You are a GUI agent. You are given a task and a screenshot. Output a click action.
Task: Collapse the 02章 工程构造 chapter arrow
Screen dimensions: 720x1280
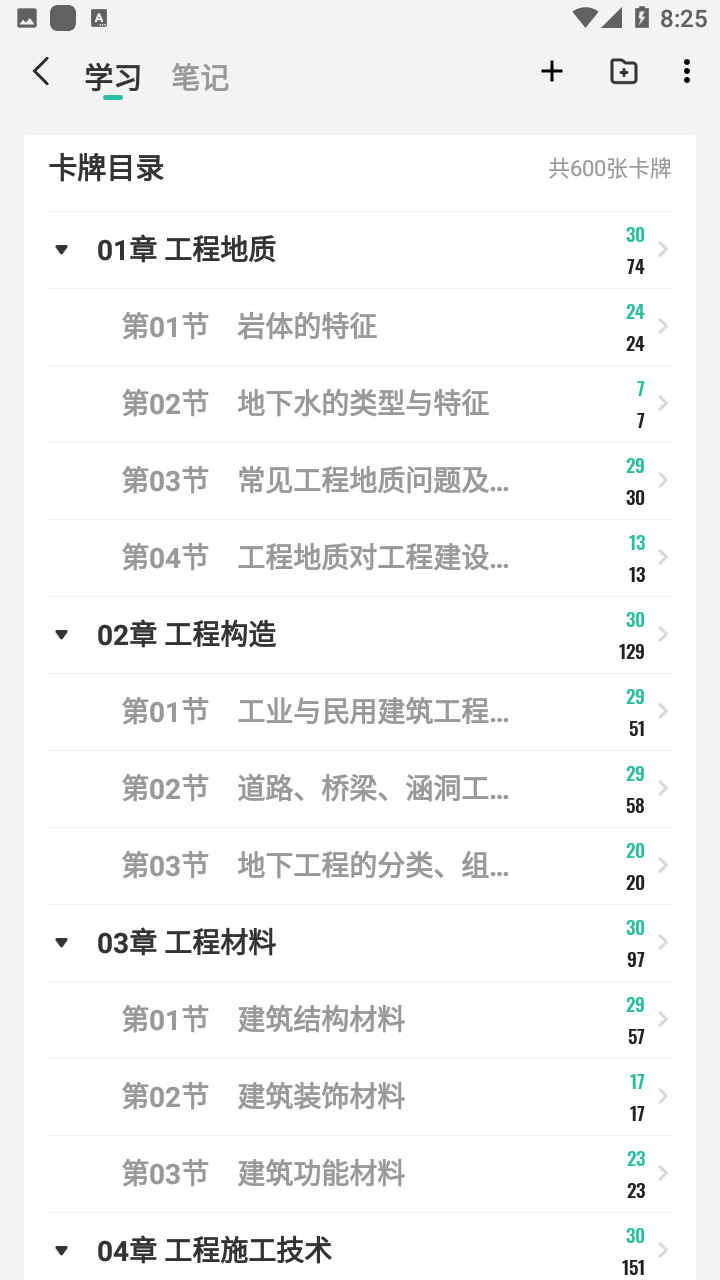point(62,635)
